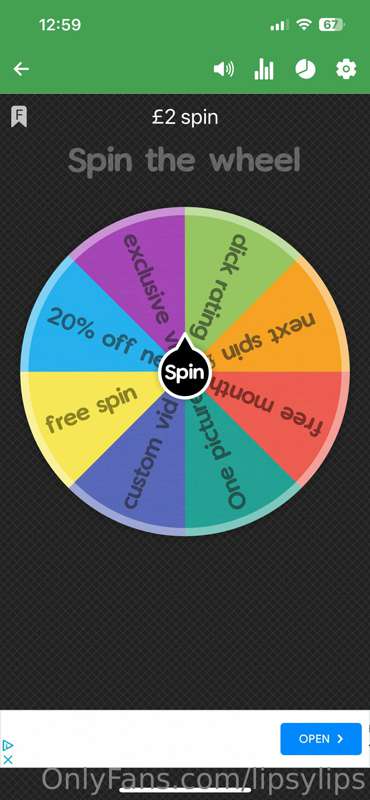The height and width of the screenshot is (800, 370).
Task: Tap OPEN on the ad banner
Action: (321, 739)
